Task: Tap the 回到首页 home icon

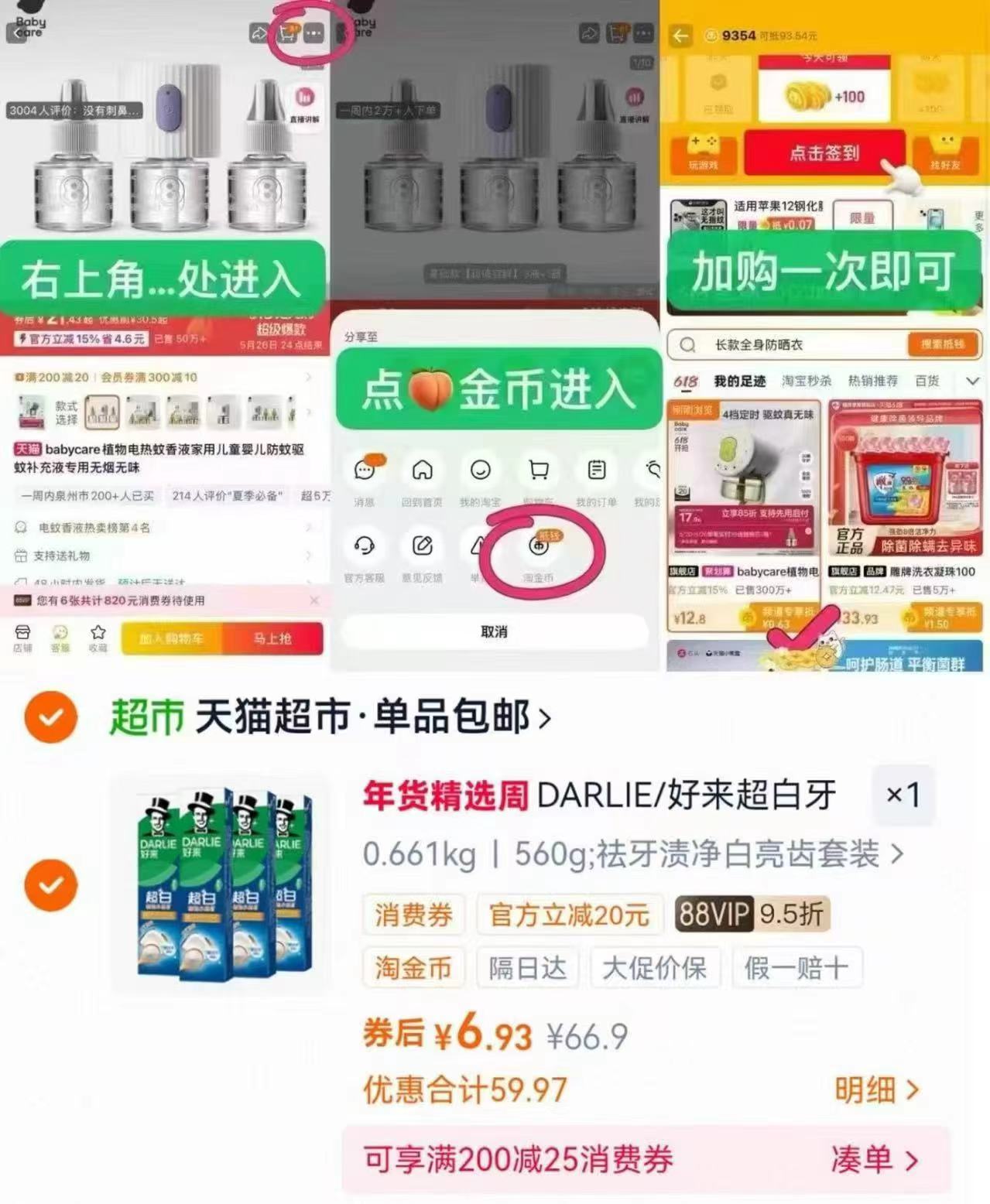Action: pos(423,471)
